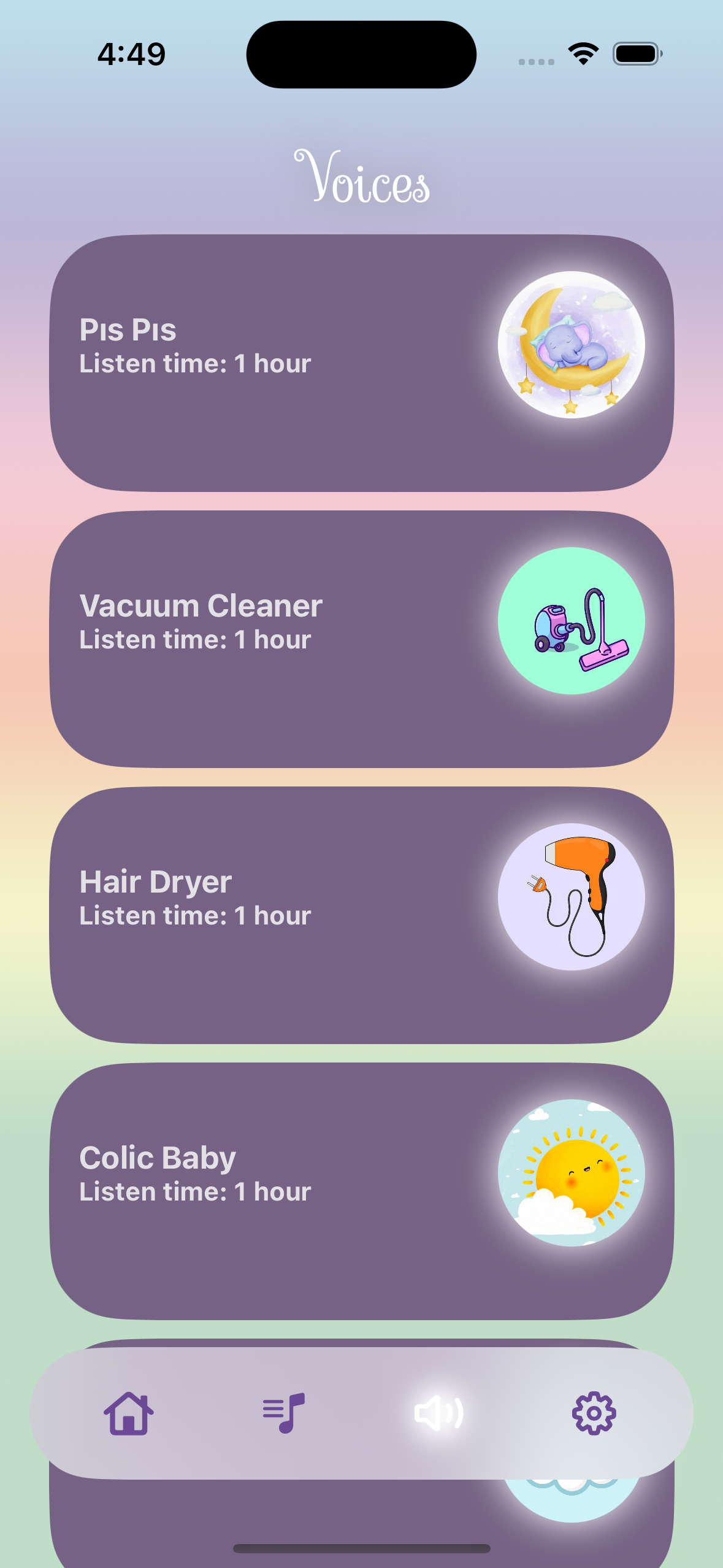
Task: Open the Pıs Pıs sound card
Action: click(x=361, y=363)
